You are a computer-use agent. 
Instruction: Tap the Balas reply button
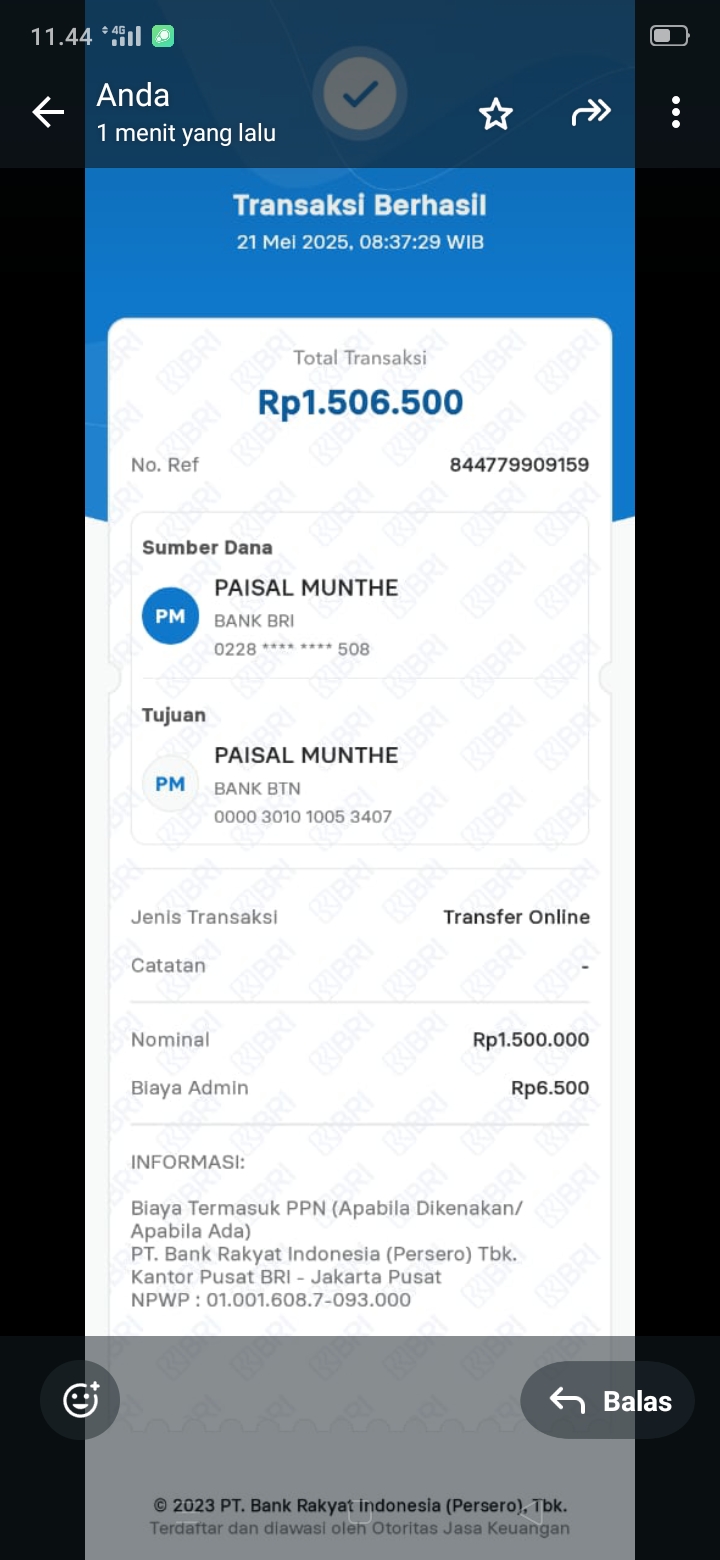coord(608,1400)
